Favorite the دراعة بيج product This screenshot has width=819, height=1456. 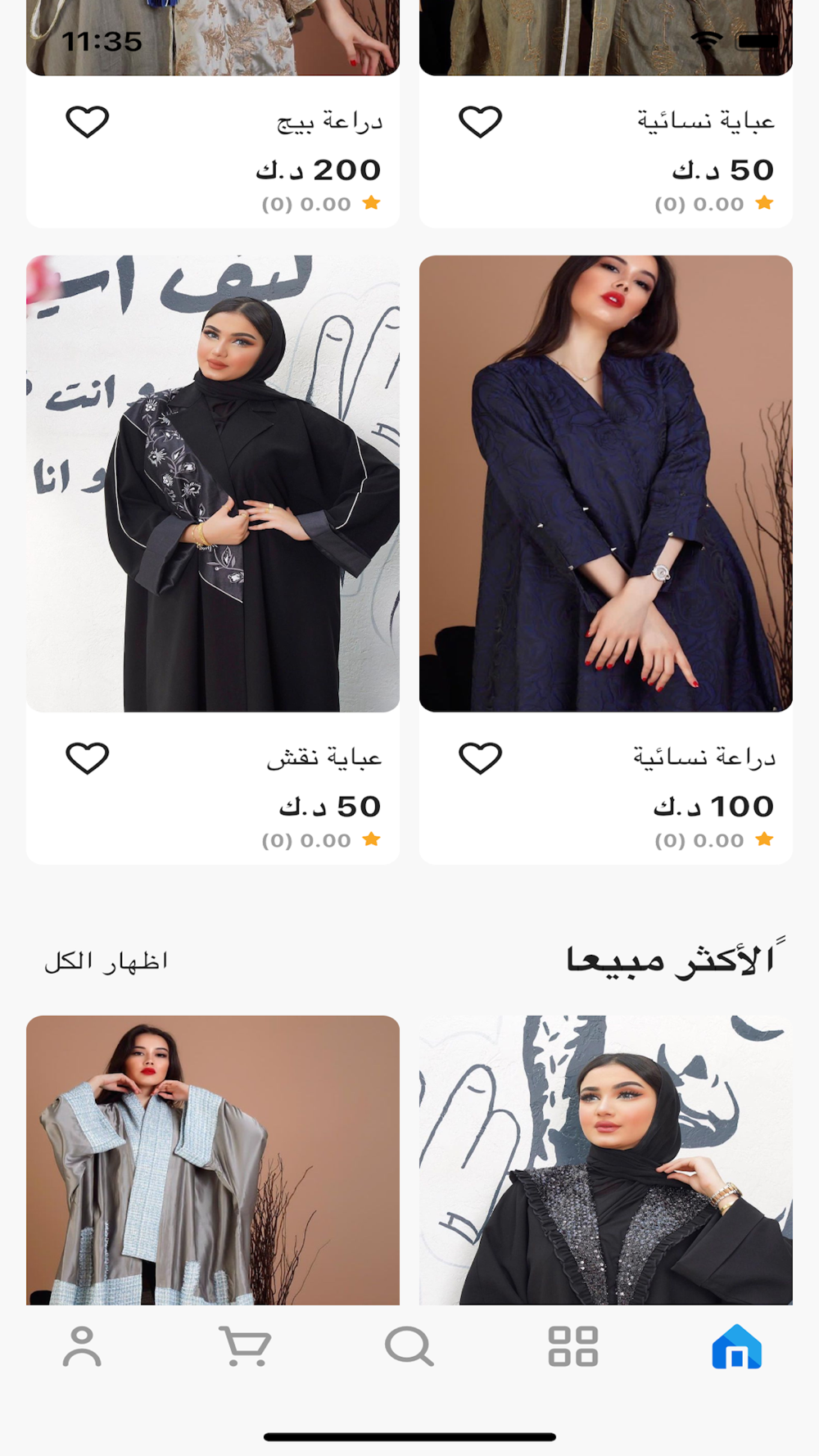[x=87, y=122]
